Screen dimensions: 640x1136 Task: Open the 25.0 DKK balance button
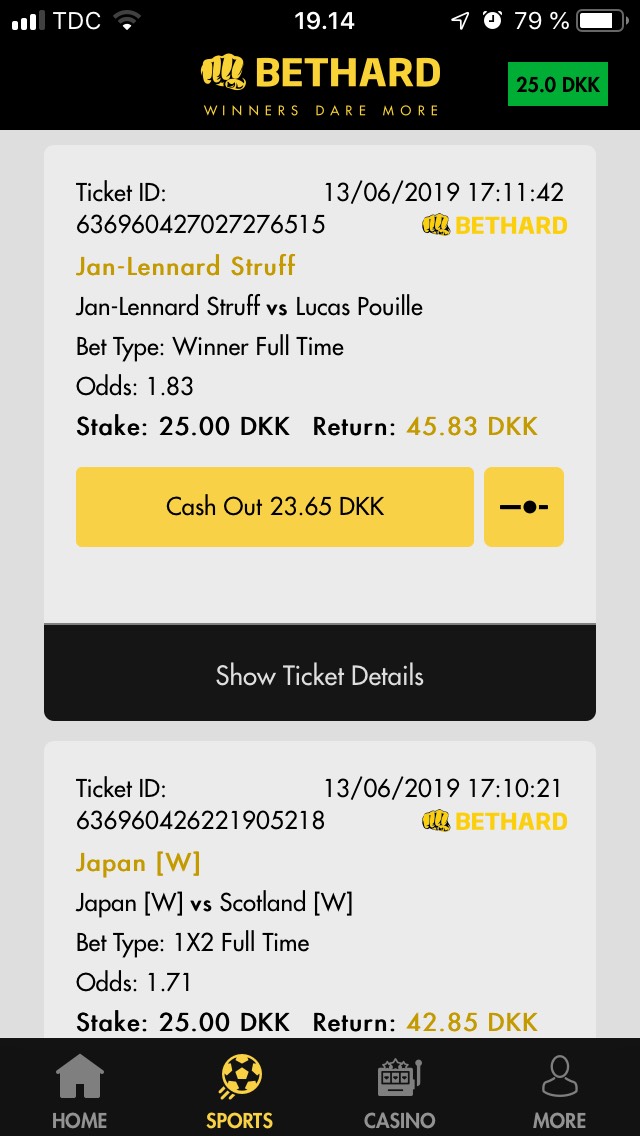[557, 84]
